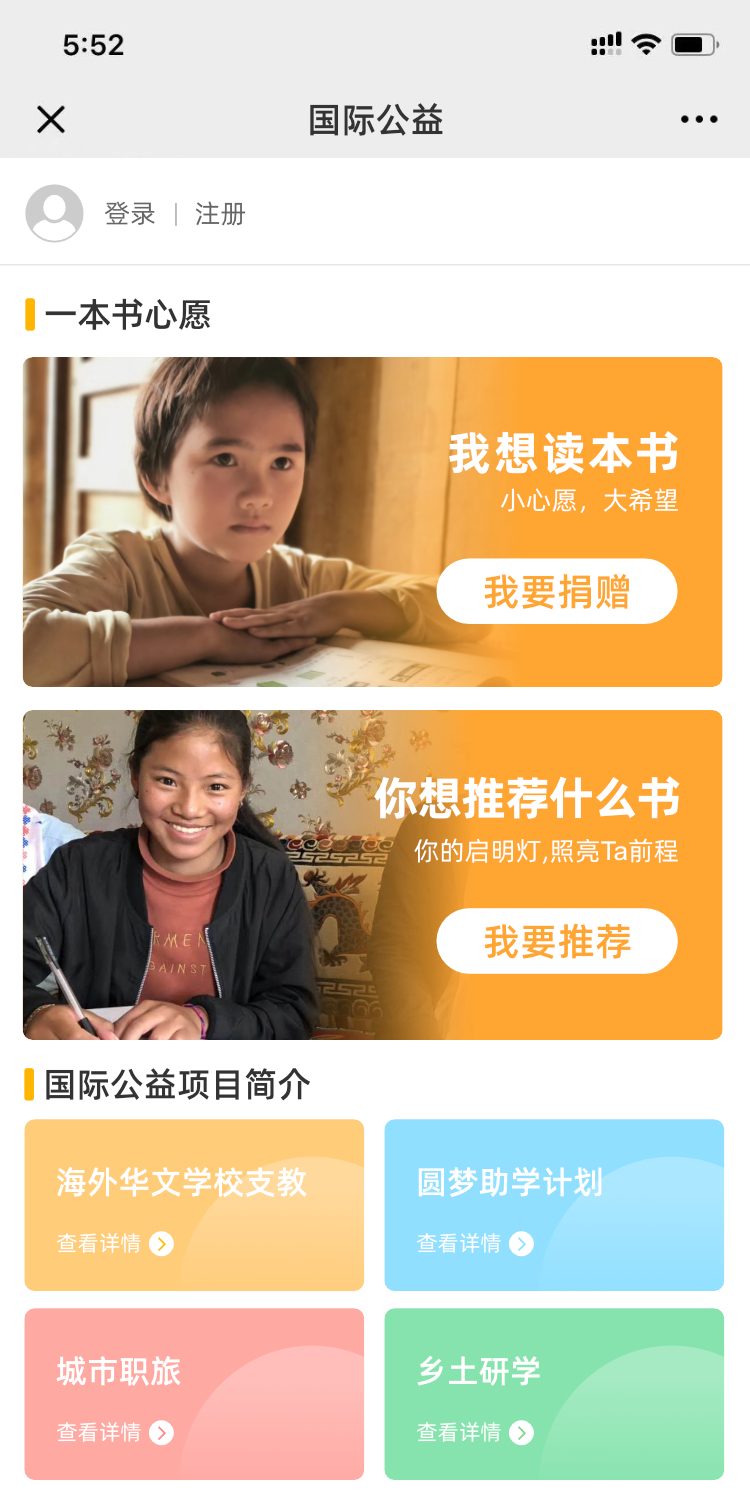Screen dimensions: 750x1500
Task: Tap the 我要捐赠 donate button
Action: click(x=557, y=591)
